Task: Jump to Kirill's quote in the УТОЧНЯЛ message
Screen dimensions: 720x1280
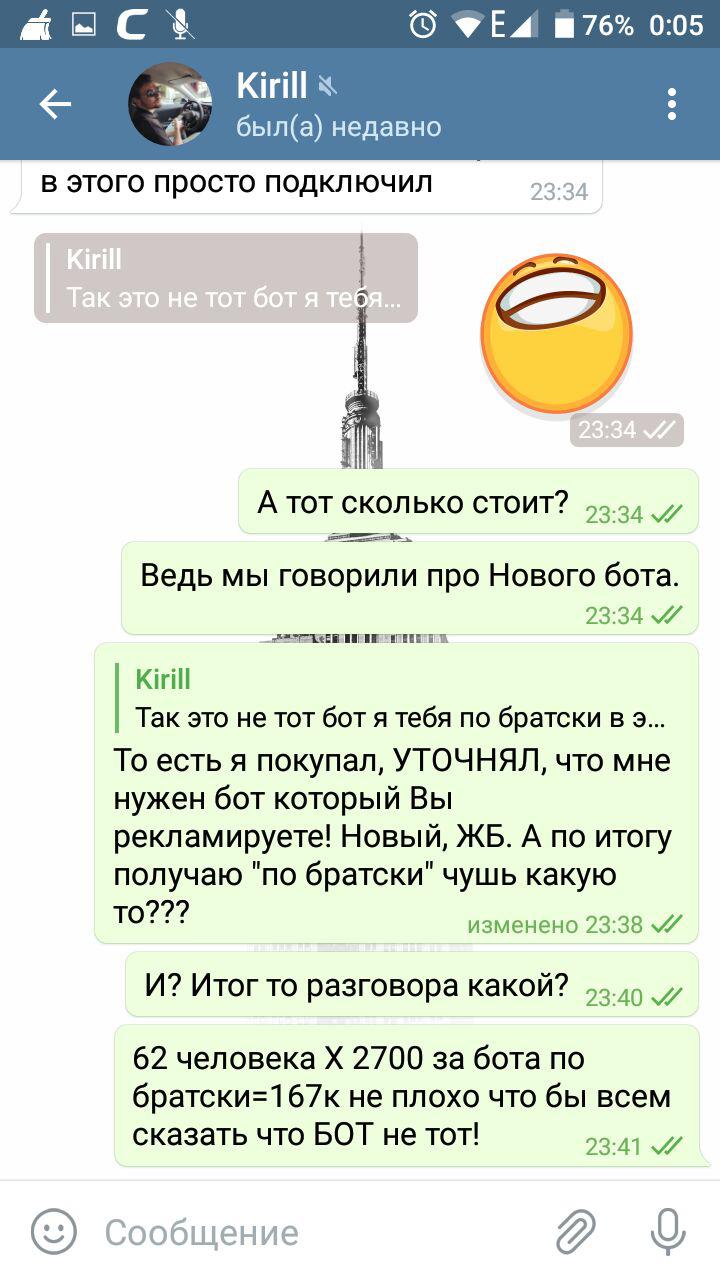Action: point(400,698)
